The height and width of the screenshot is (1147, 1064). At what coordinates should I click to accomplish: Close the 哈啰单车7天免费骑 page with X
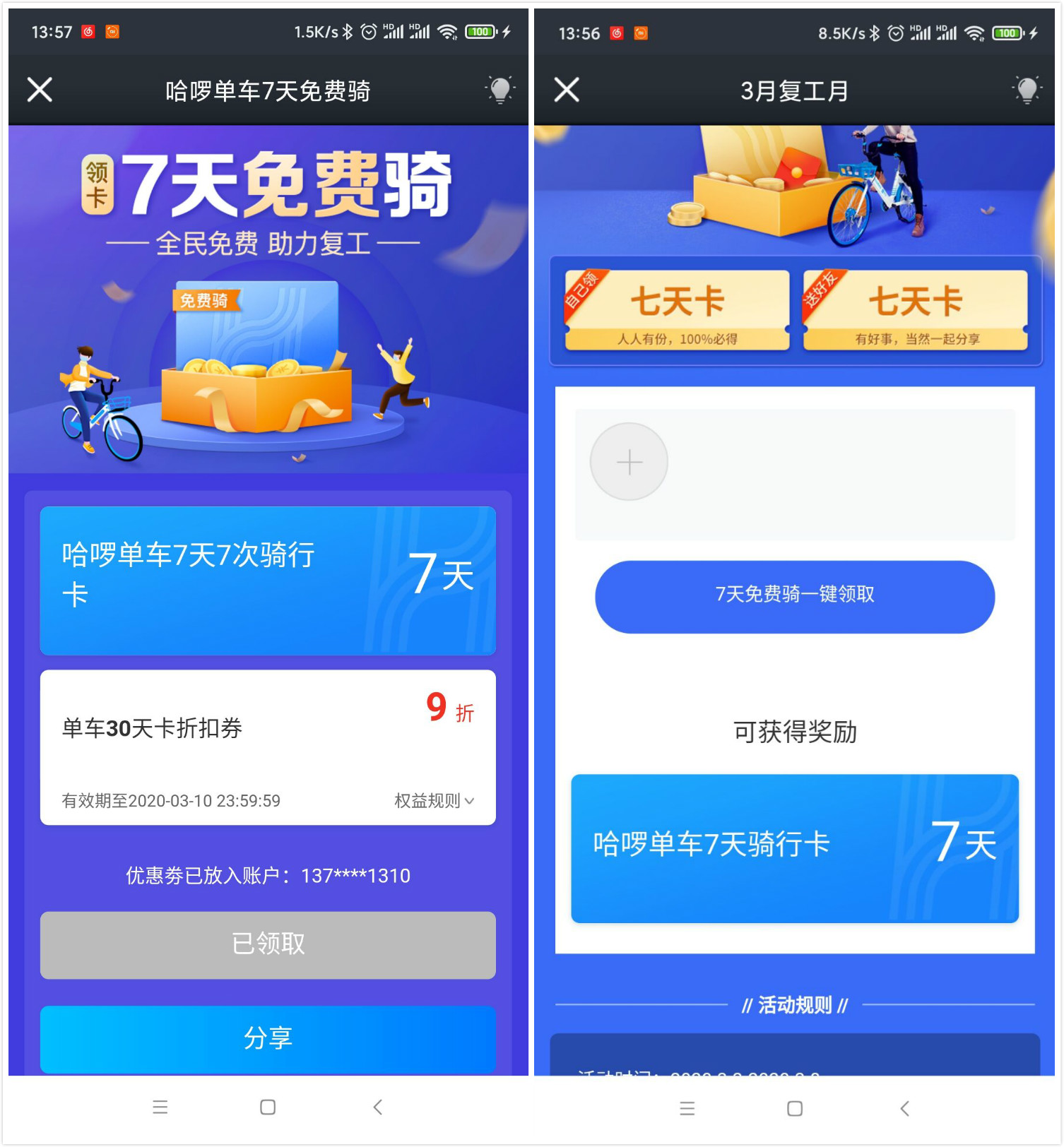(40, 90)
